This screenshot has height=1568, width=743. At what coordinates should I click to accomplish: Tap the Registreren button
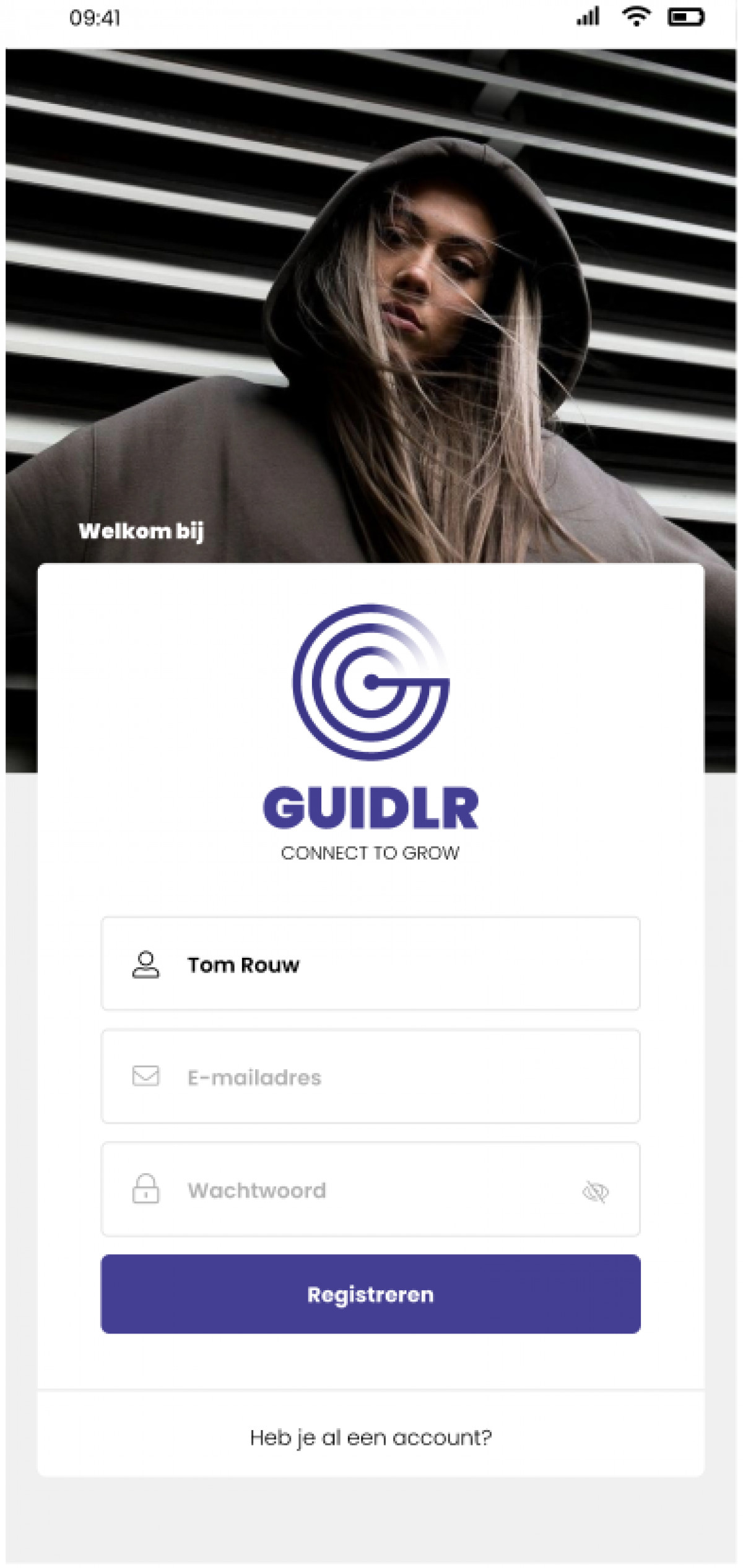(x=370, y=1294)
